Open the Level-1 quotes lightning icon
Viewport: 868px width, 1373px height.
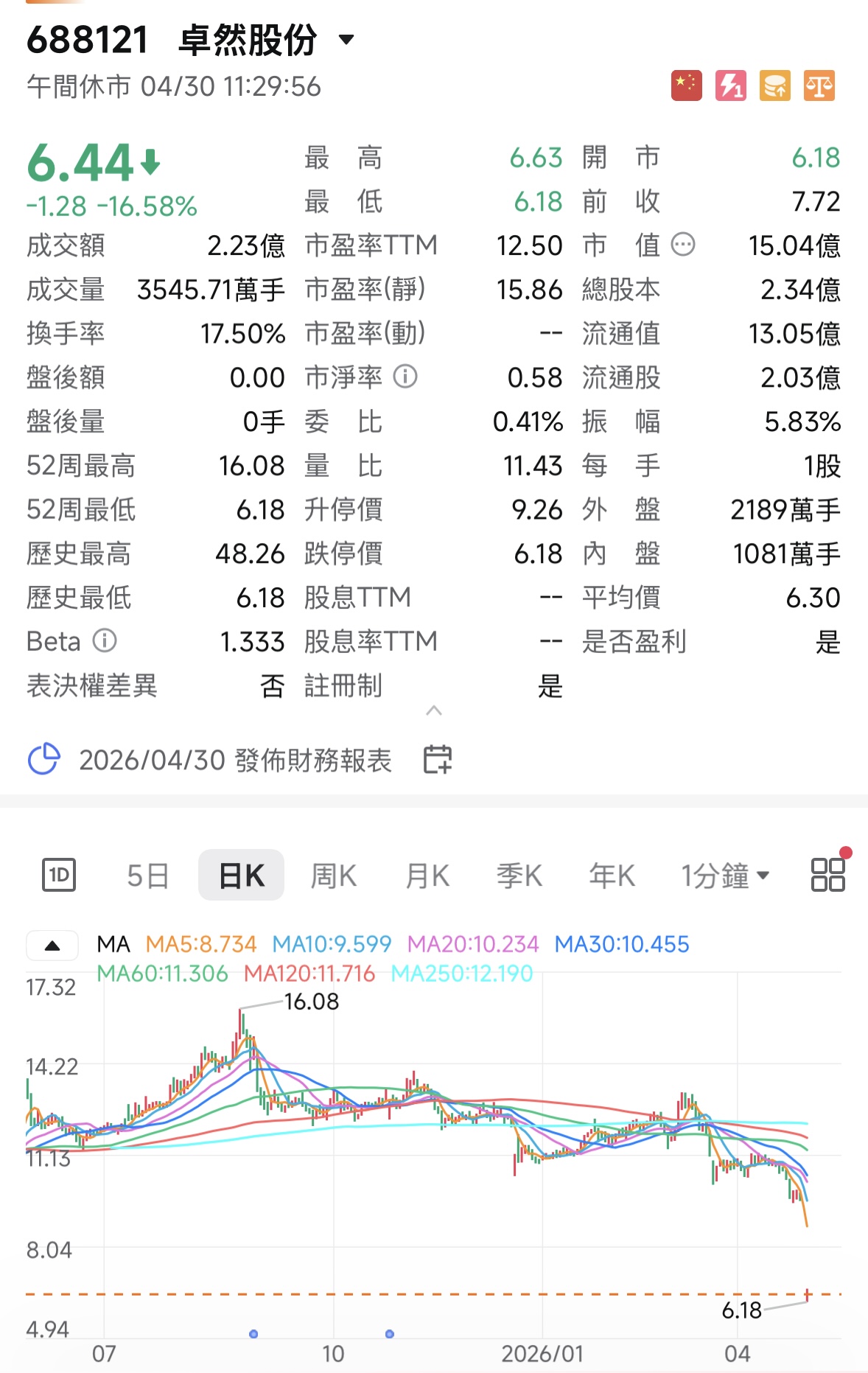729,86
